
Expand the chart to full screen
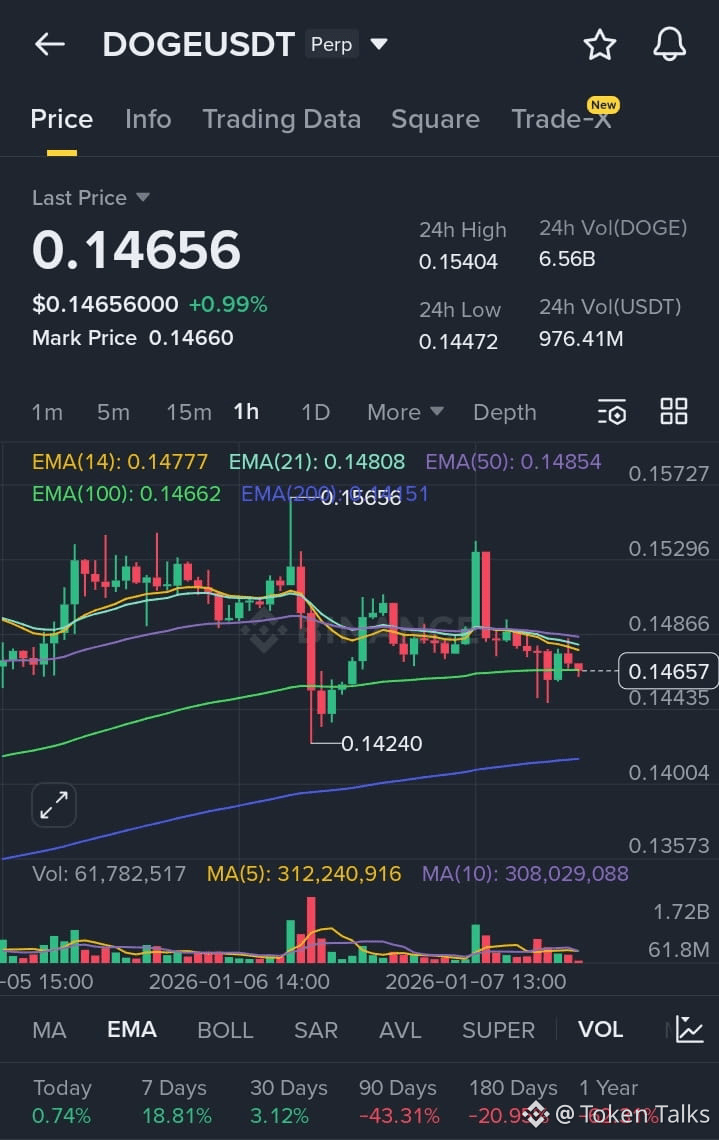coord(54,805)
